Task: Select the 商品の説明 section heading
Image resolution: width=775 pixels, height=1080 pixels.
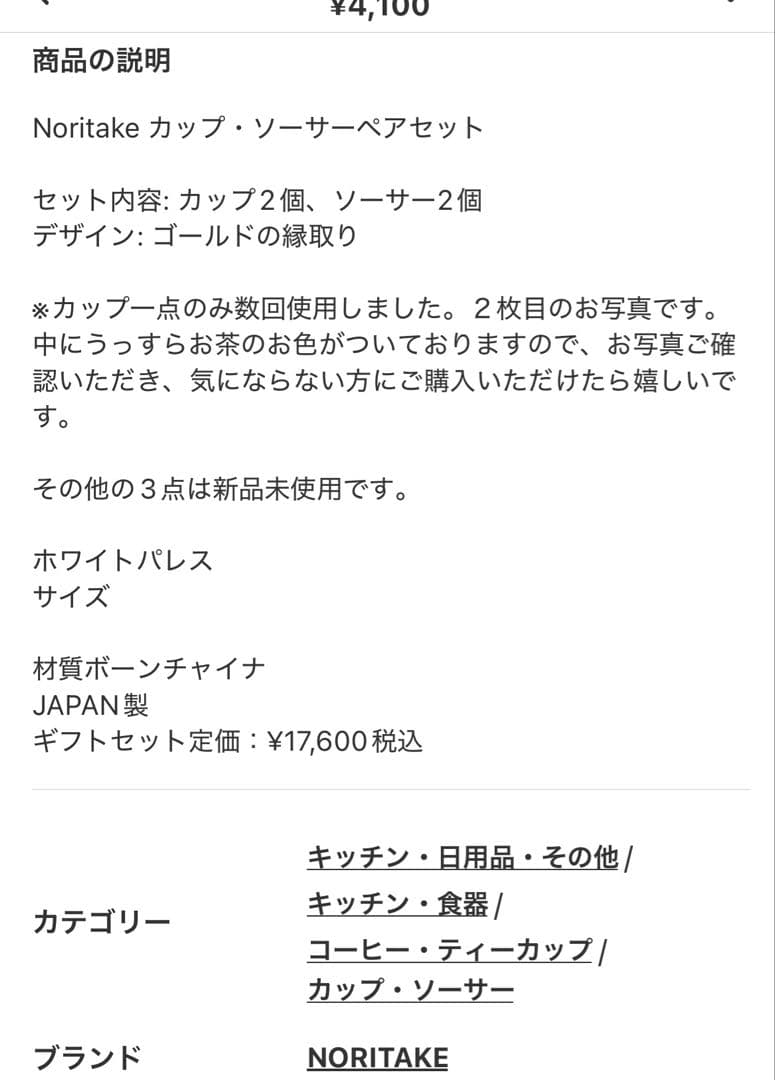Action: point(99,60)
